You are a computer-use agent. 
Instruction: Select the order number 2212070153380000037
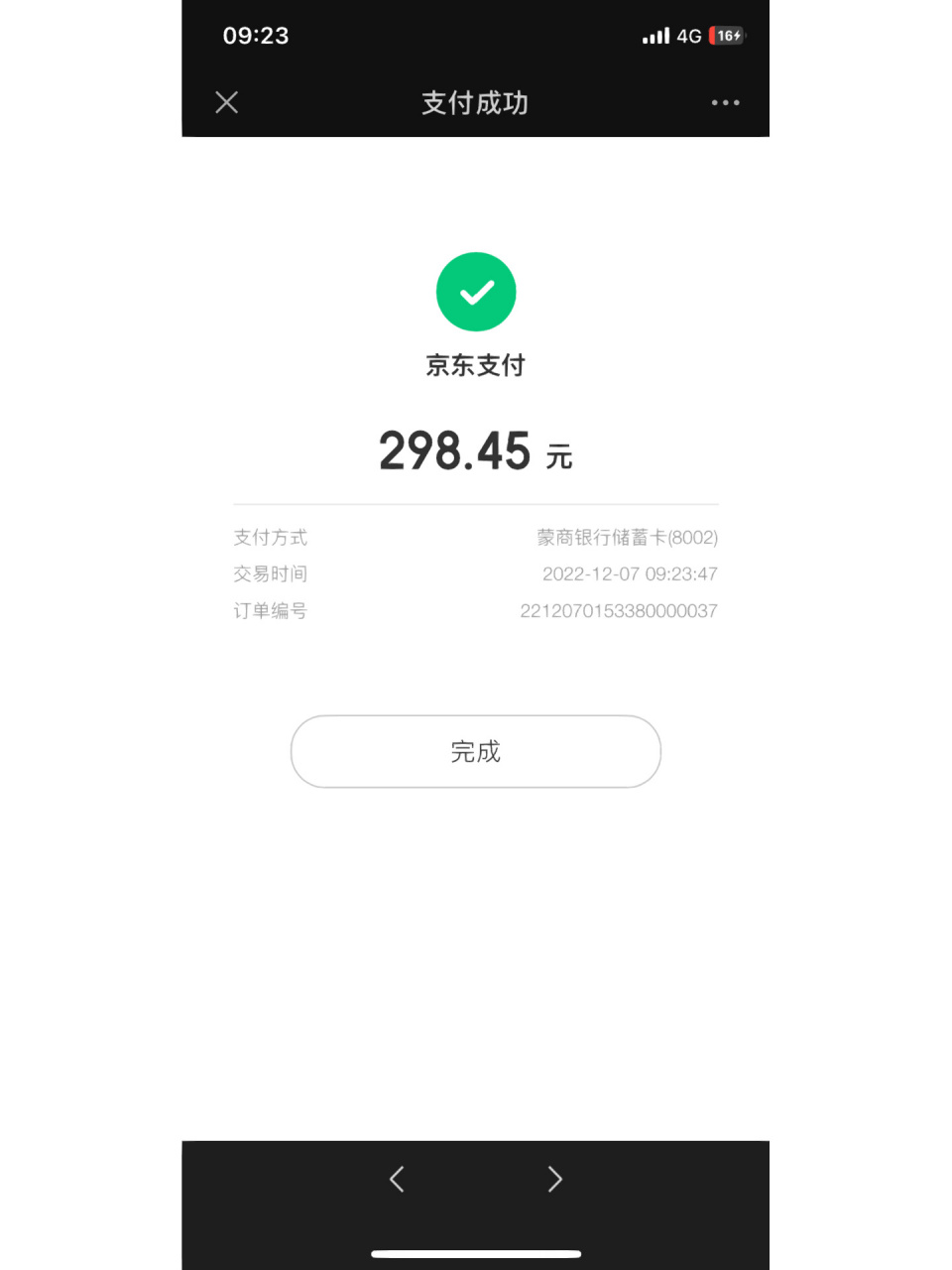point(618,611)
